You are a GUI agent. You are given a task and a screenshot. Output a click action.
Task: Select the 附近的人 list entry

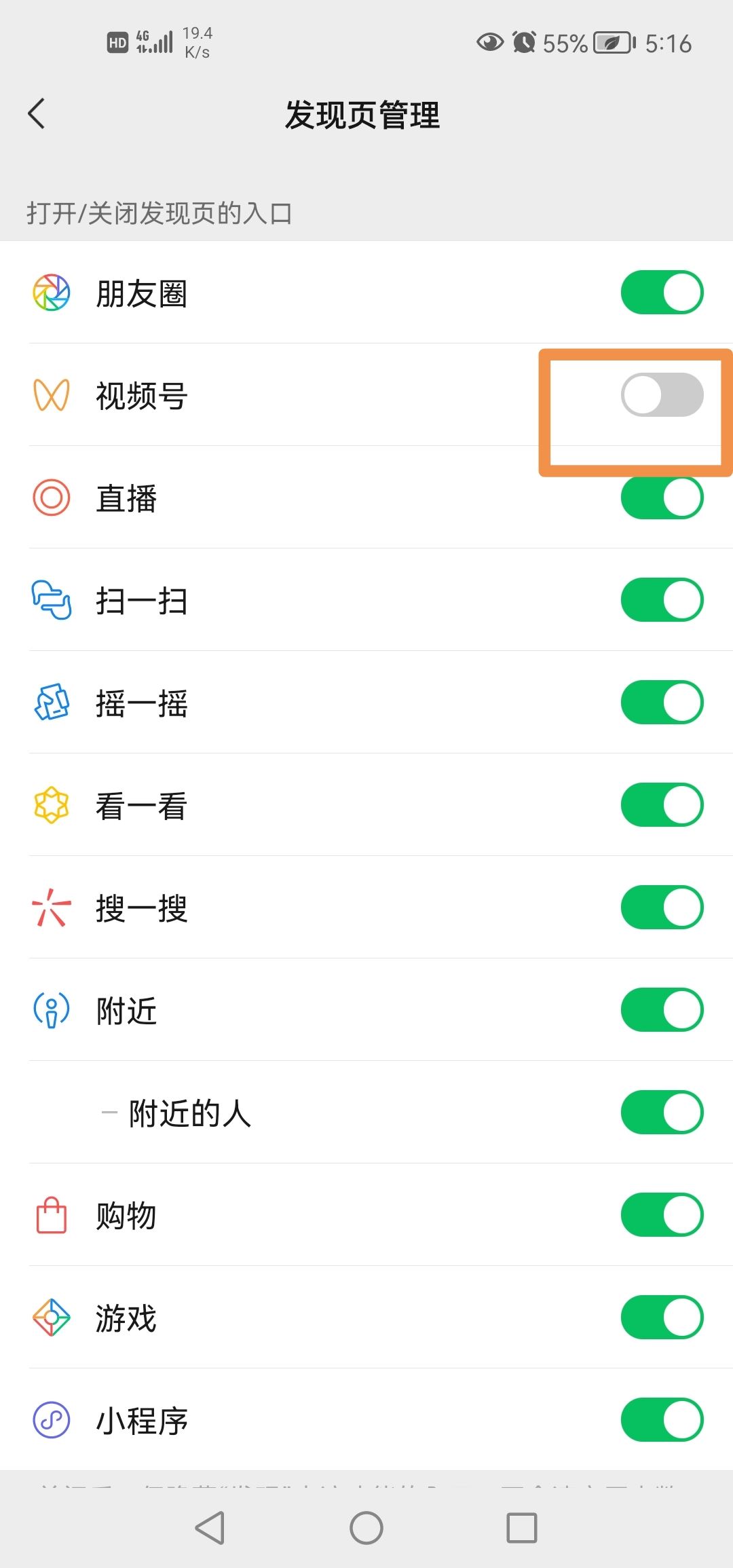[x=190, y=1113]
